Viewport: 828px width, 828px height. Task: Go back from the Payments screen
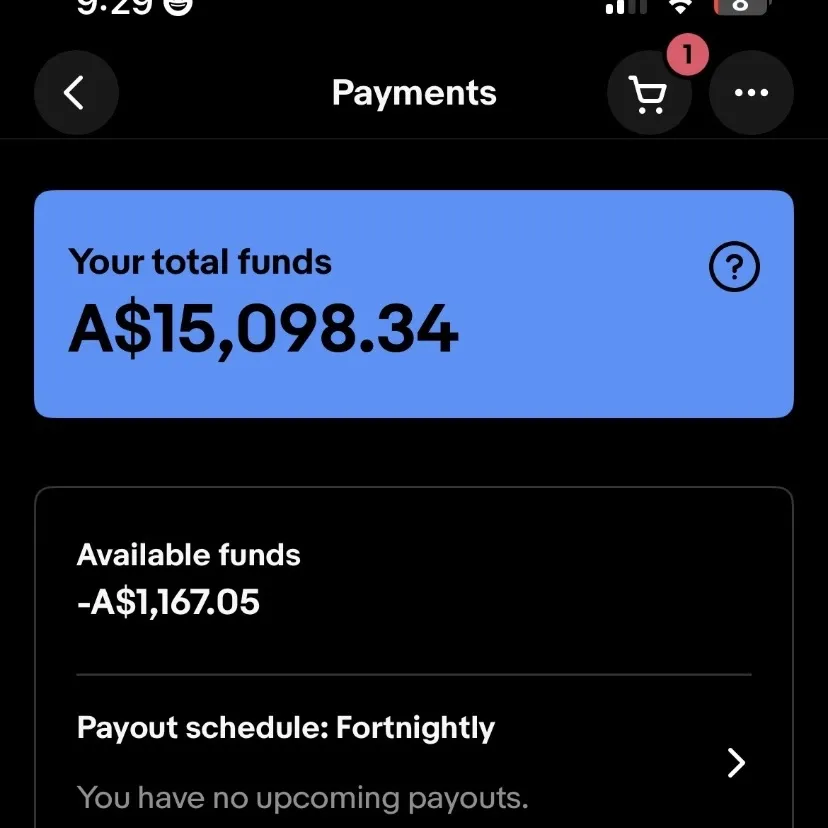(x=76, y=93)
